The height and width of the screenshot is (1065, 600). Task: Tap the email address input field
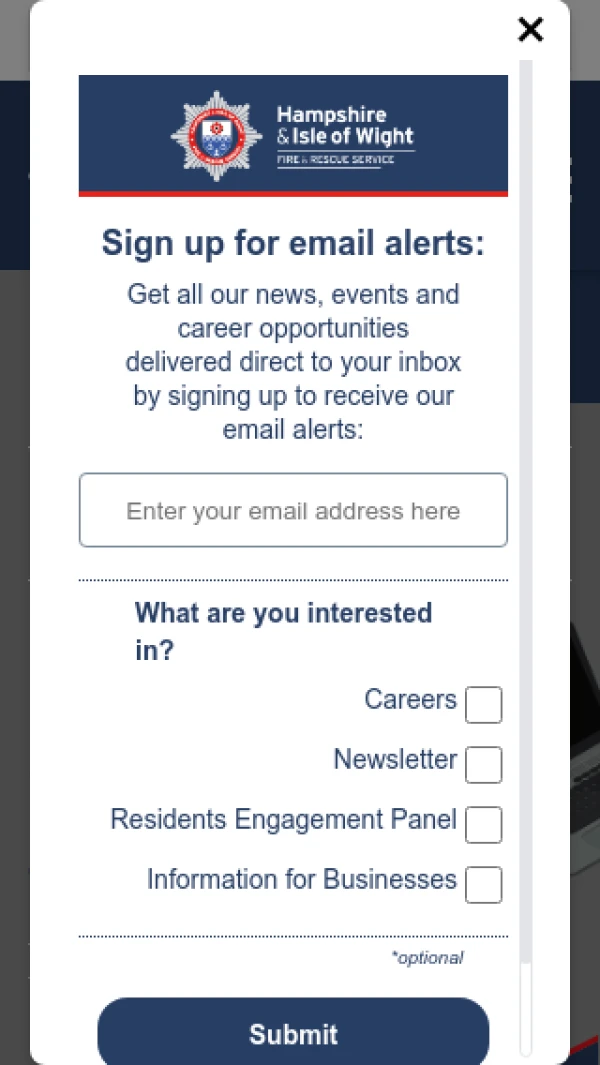tap(293, 510)
